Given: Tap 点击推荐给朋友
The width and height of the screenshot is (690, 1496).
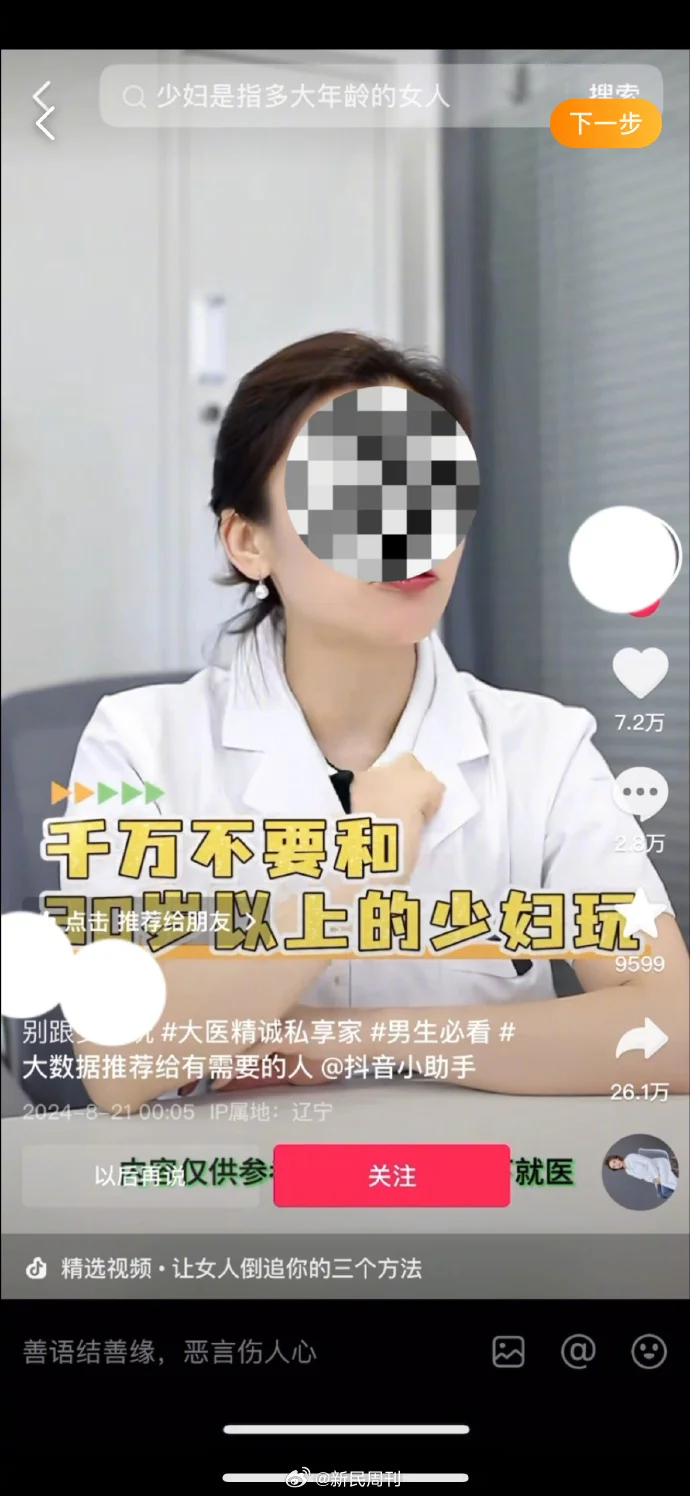Looking at the screenshot, I should click(x=150, y=922).
